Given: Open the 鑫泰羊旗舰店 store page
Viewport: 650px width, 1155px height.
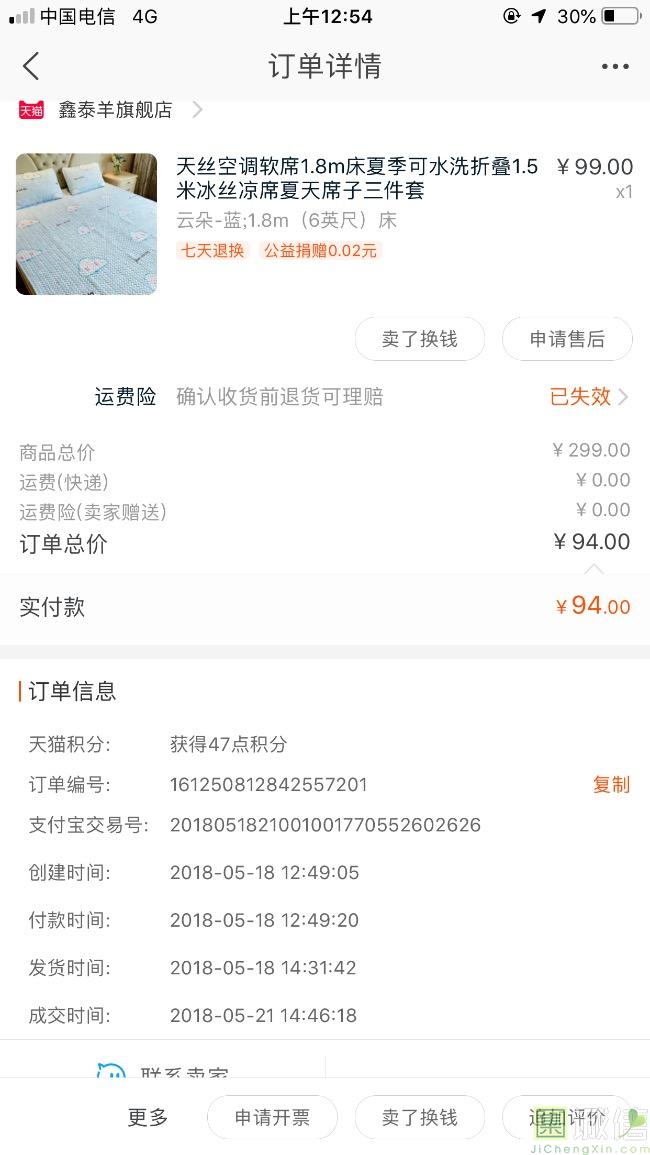Looking at the screenshot, I should point(115,110).
